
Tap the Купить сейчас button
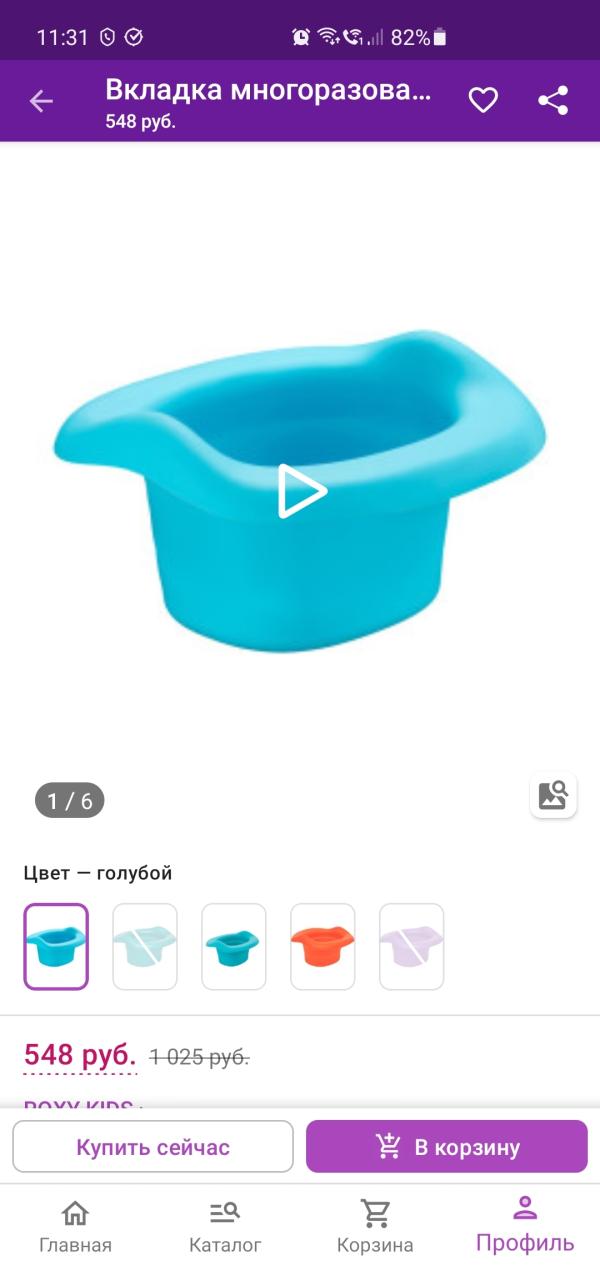153,1146
